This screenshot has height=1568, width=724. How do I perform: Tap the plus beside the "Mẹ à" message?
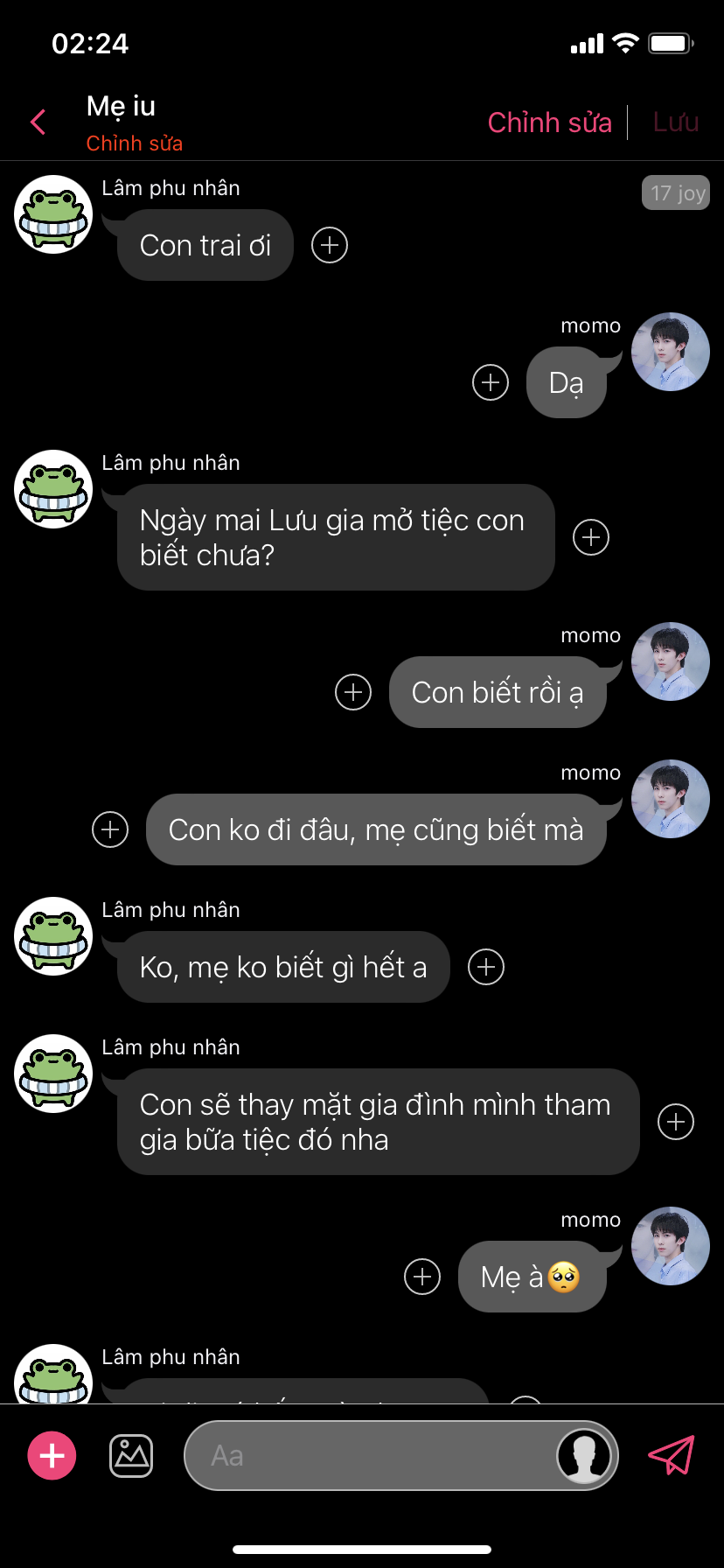pos(422,1277)
